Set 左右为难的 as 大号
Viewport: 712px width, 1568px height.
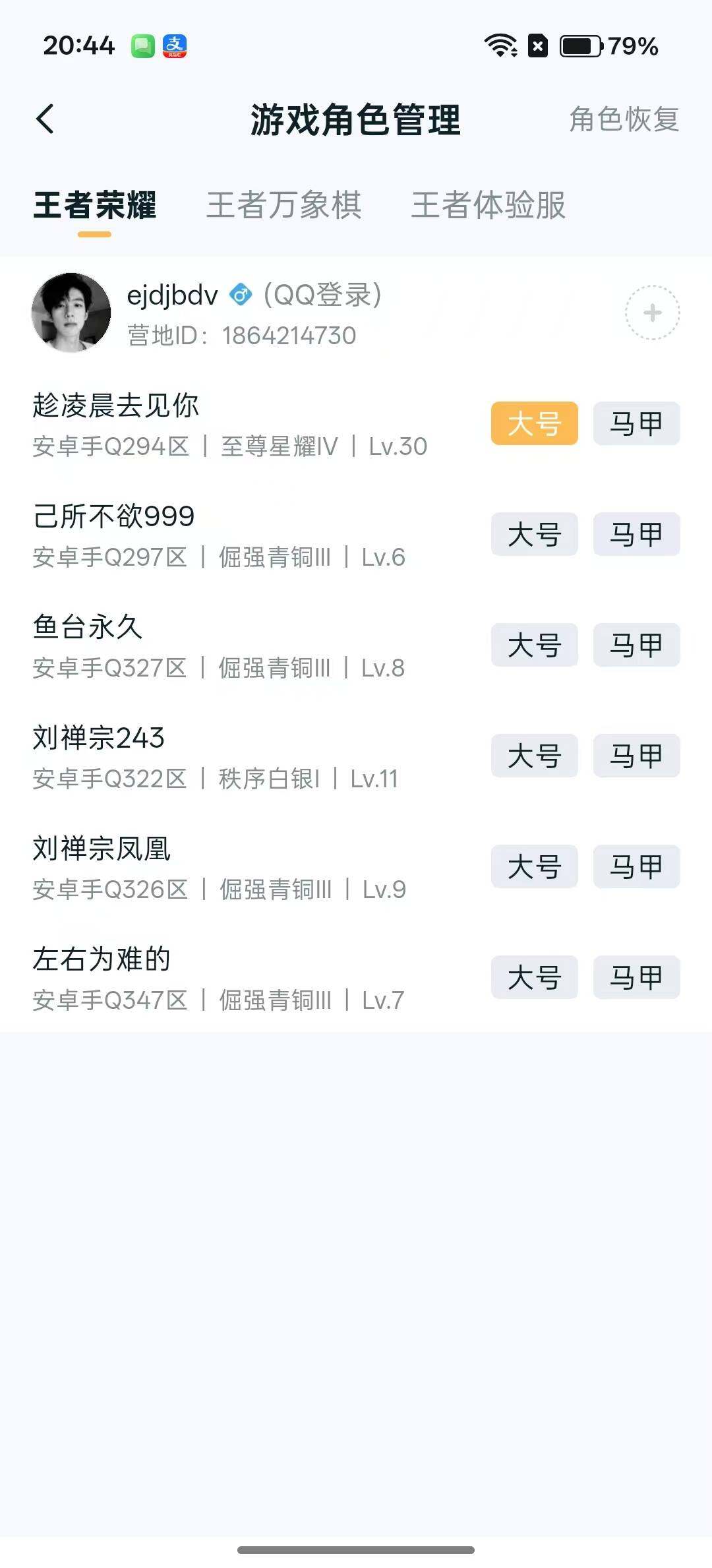point(534,978)
